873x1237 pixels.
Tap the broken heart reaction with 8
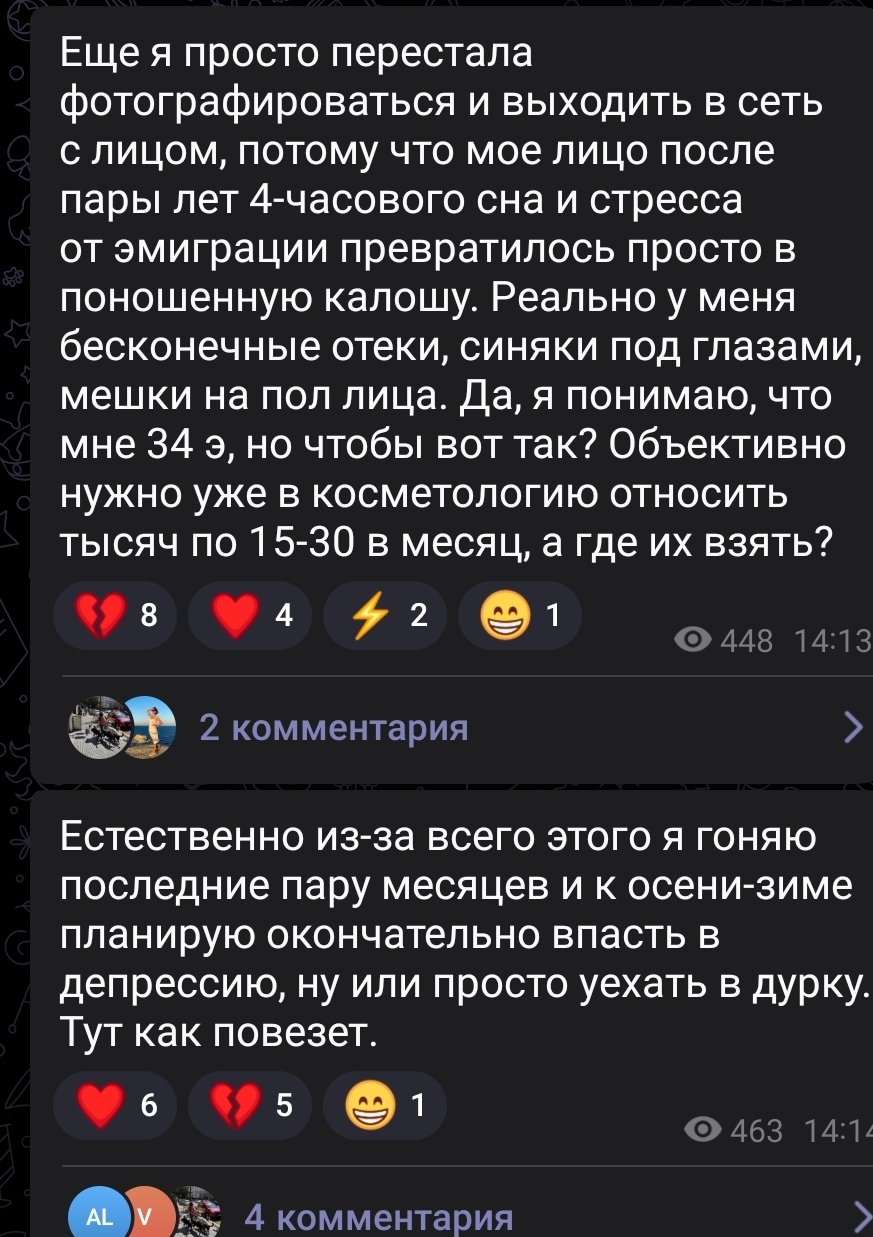tap(120, 617)
